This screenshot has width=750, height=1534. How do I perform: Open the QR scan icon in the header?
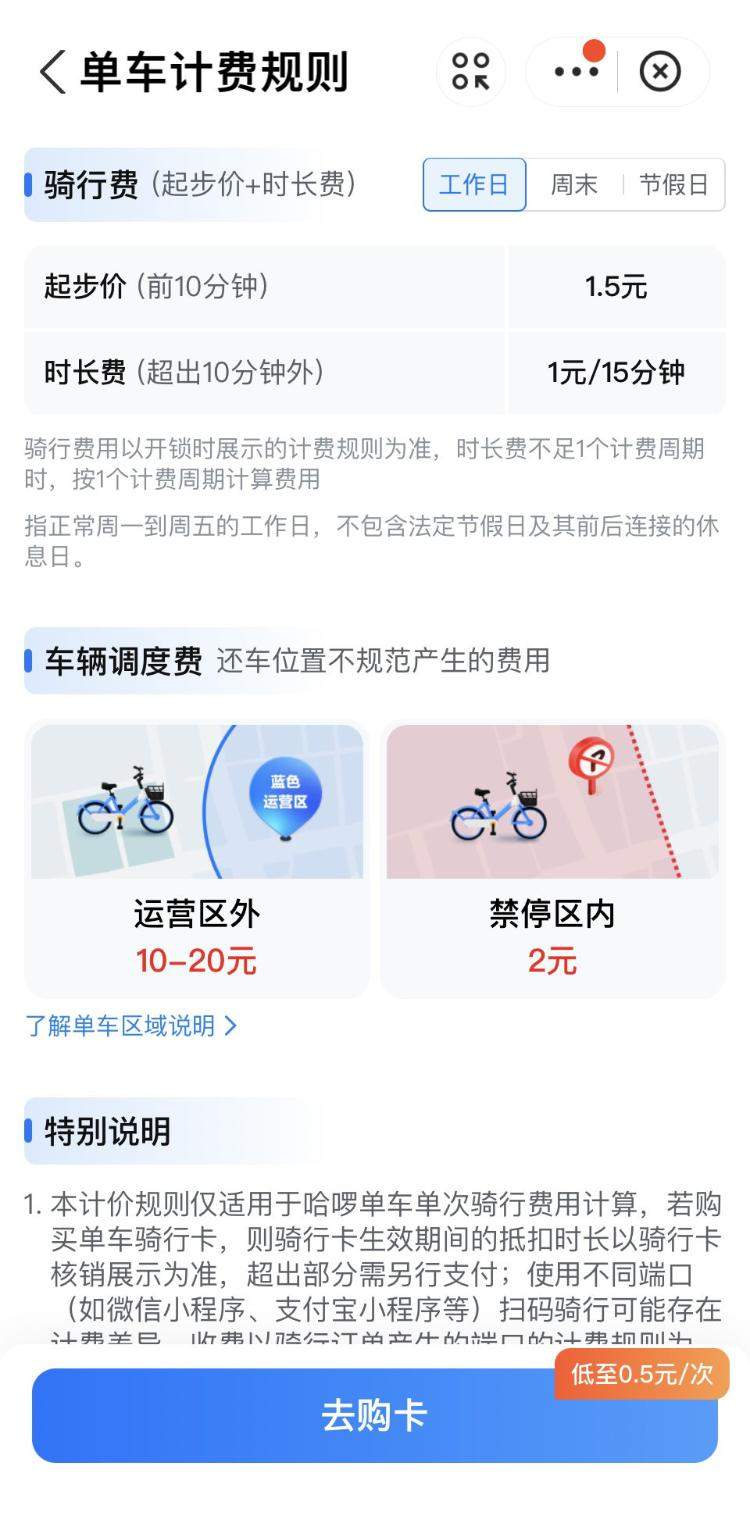coord(470,70)
